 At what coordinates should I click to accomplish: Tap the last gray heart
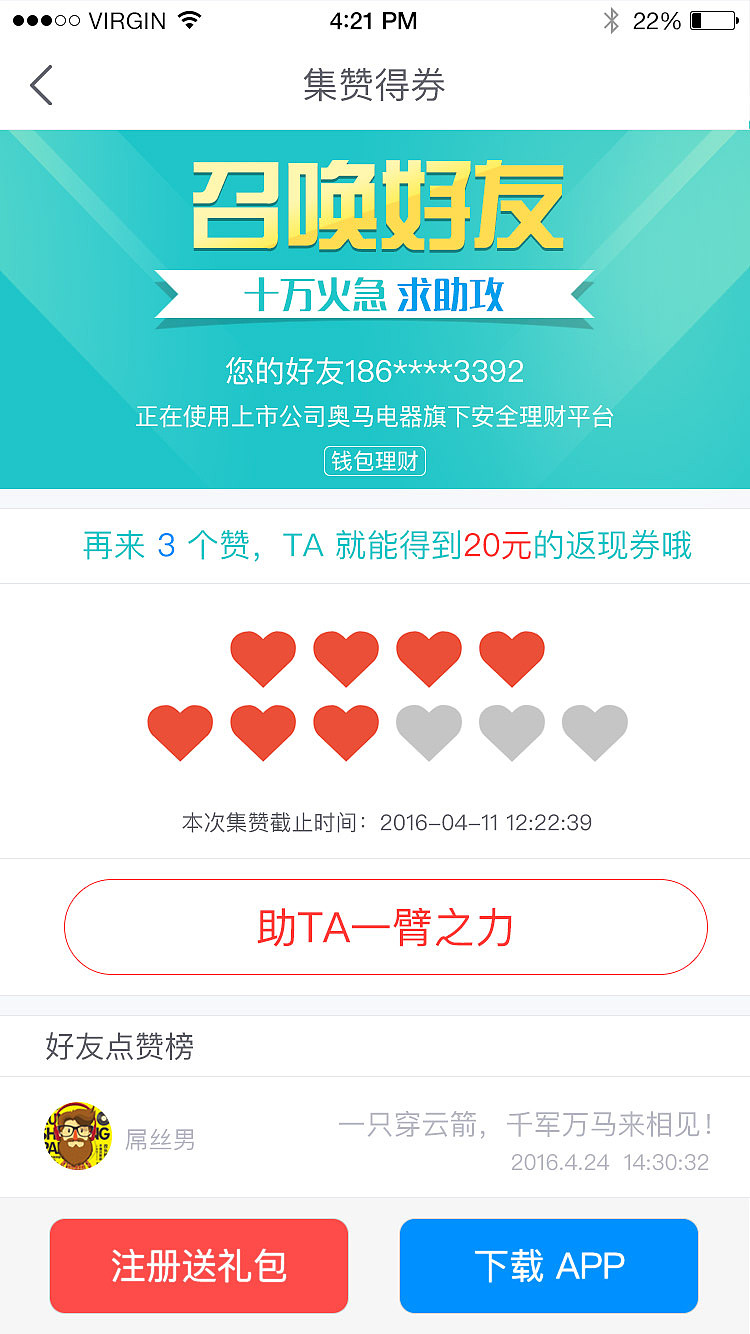pos(594,731)
